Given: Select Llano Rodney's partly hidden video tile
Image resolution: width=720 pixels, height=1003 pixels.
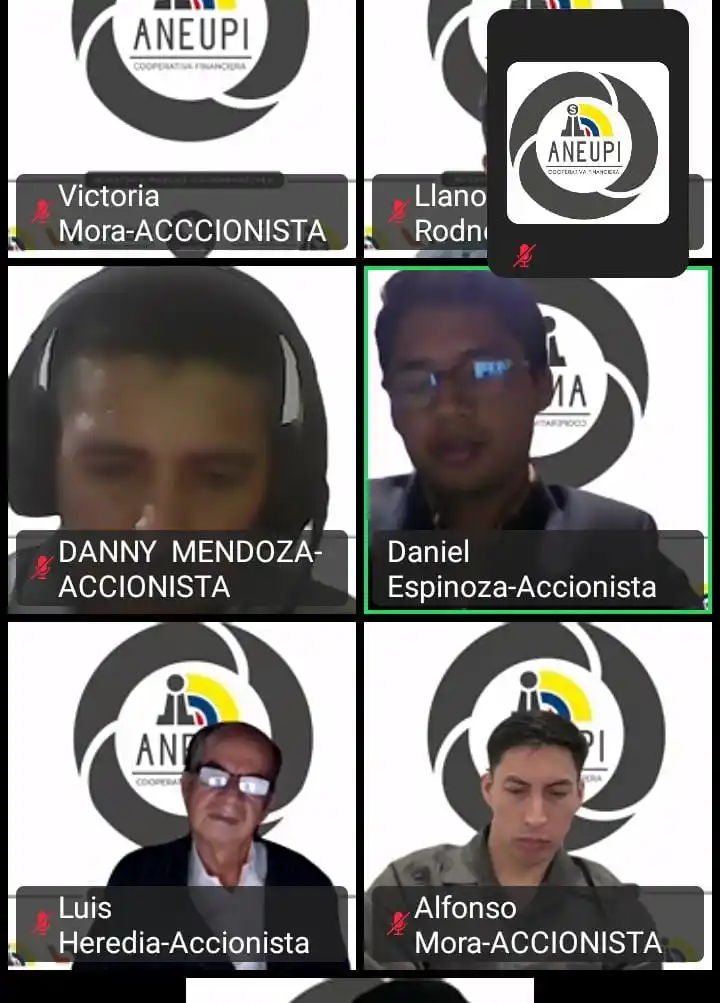Looking at the screenshot, I should click(x=425, y=120).
